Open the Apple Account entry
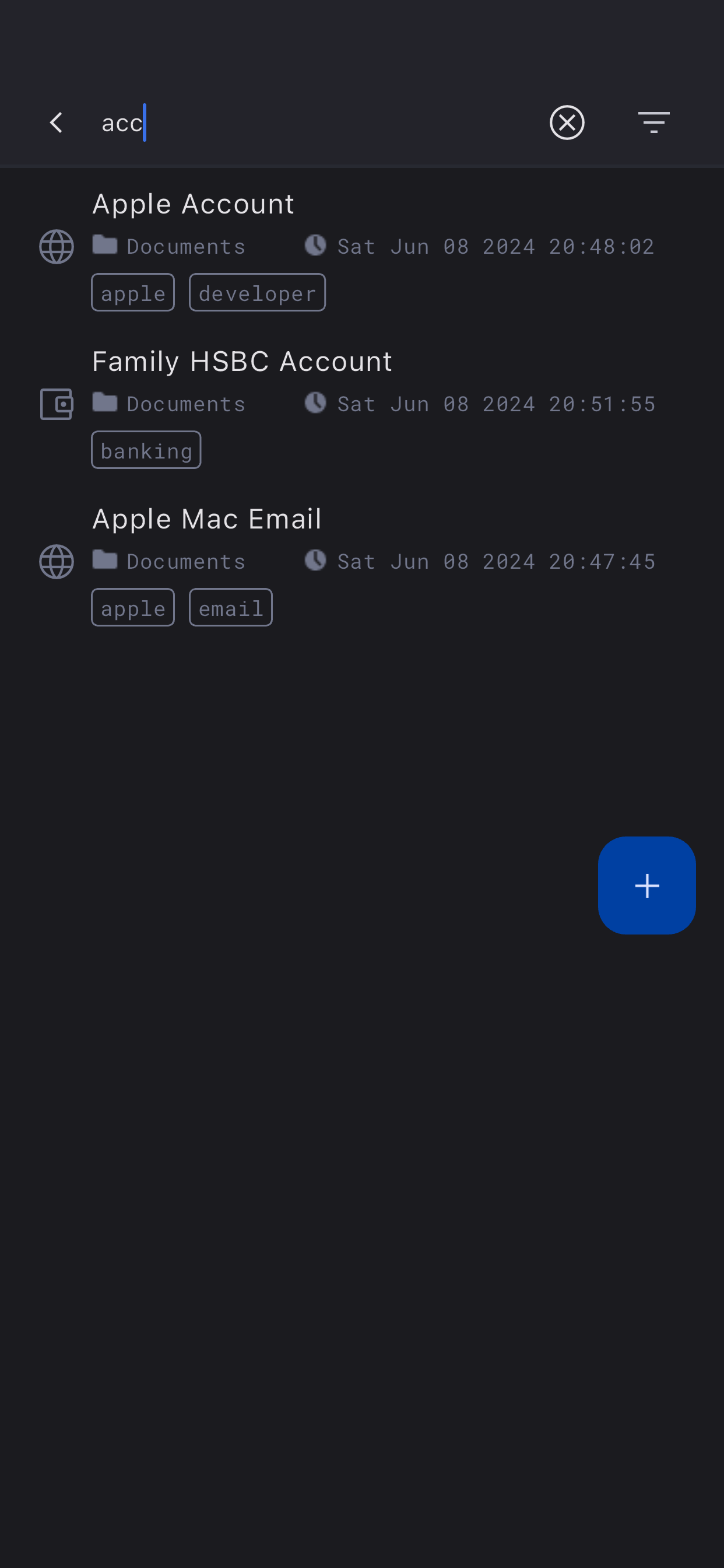The image size is (724, 1568). coord(194,205)
